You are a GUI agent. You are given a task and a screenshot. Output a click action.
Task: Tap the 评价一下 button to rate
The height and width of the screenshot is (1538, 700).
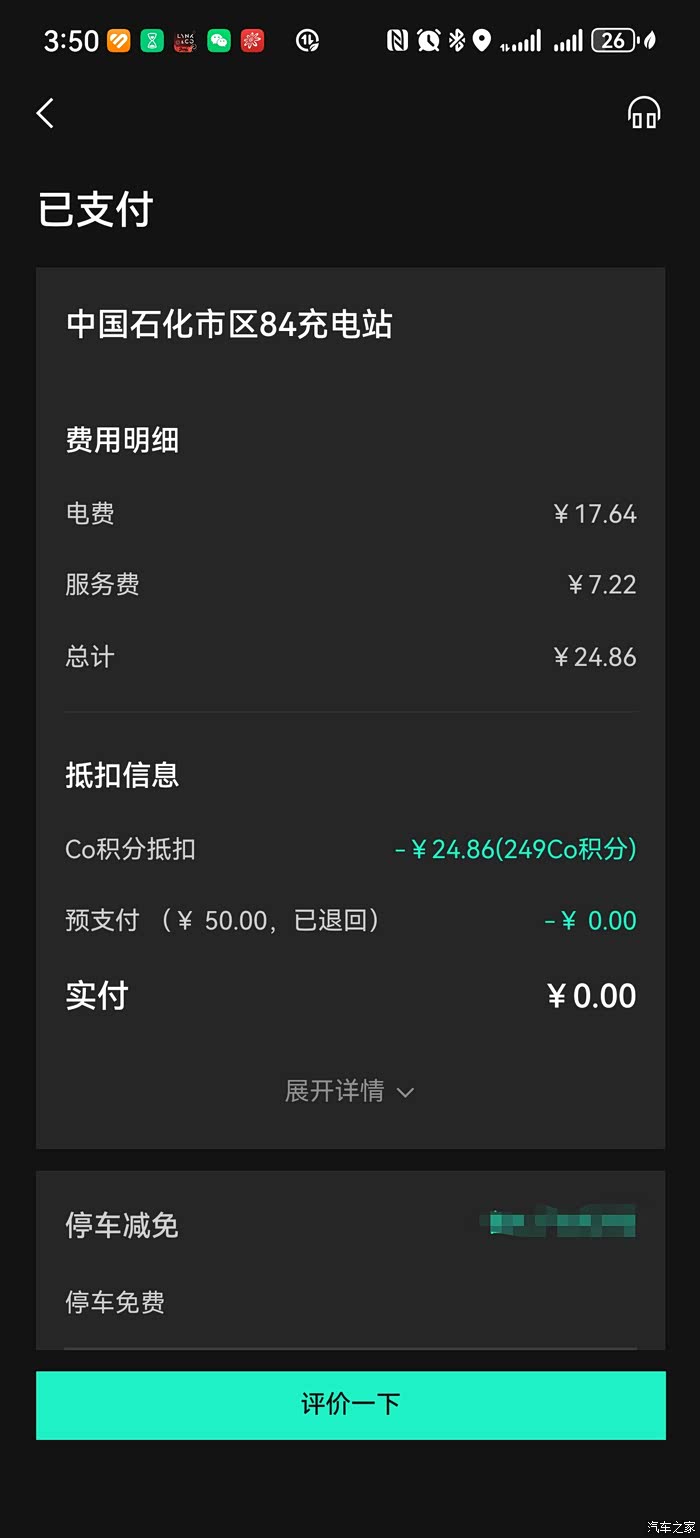(x=351, y=1405)
